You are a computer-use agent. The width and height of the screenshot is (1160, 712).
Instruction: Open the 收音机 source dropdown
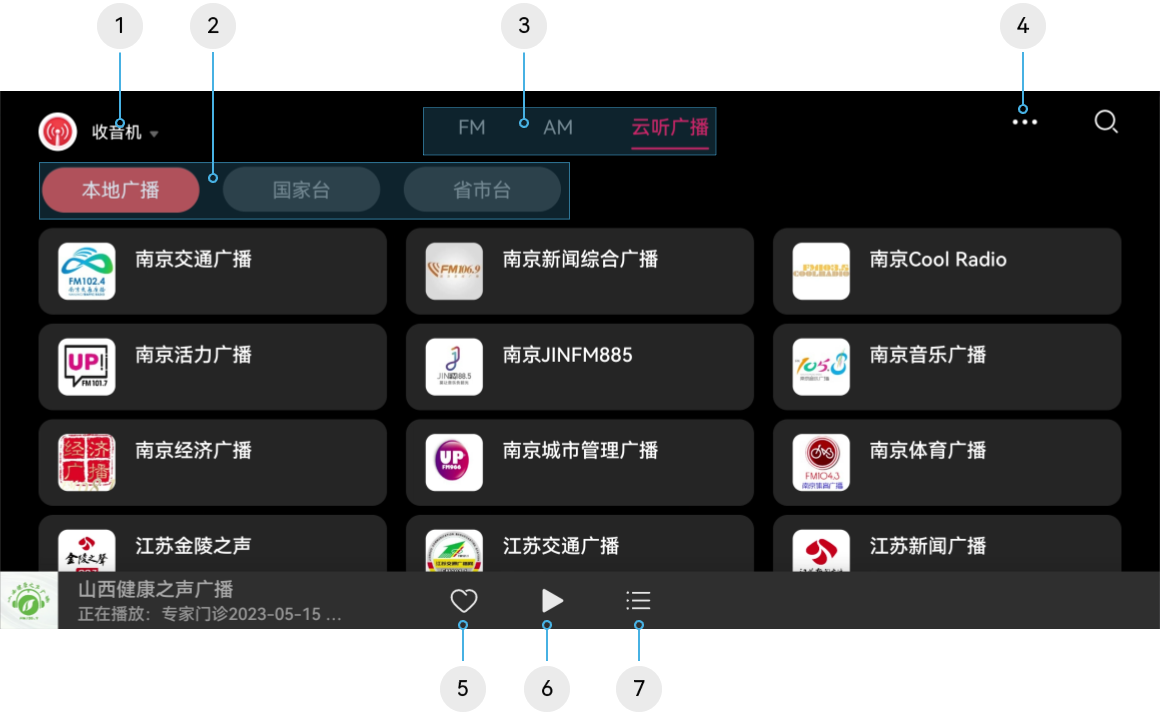[124, 132]
